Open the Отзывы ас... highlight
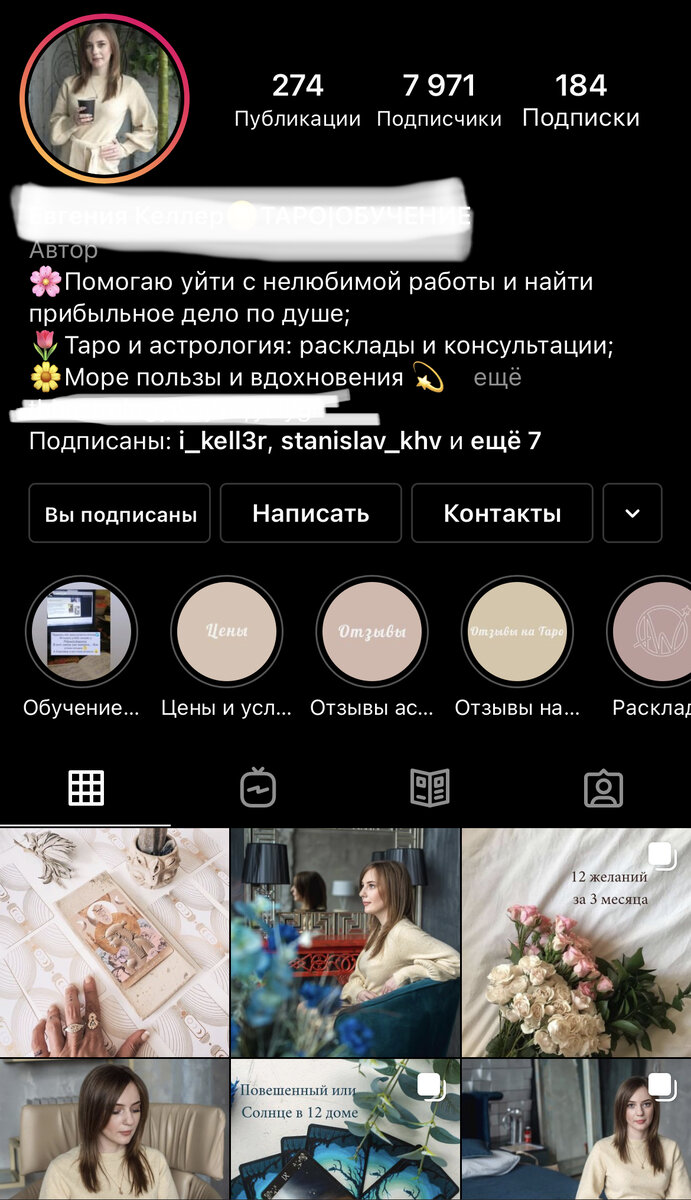The height and width of the screenshot is (1200, 691). coord(371,632)
